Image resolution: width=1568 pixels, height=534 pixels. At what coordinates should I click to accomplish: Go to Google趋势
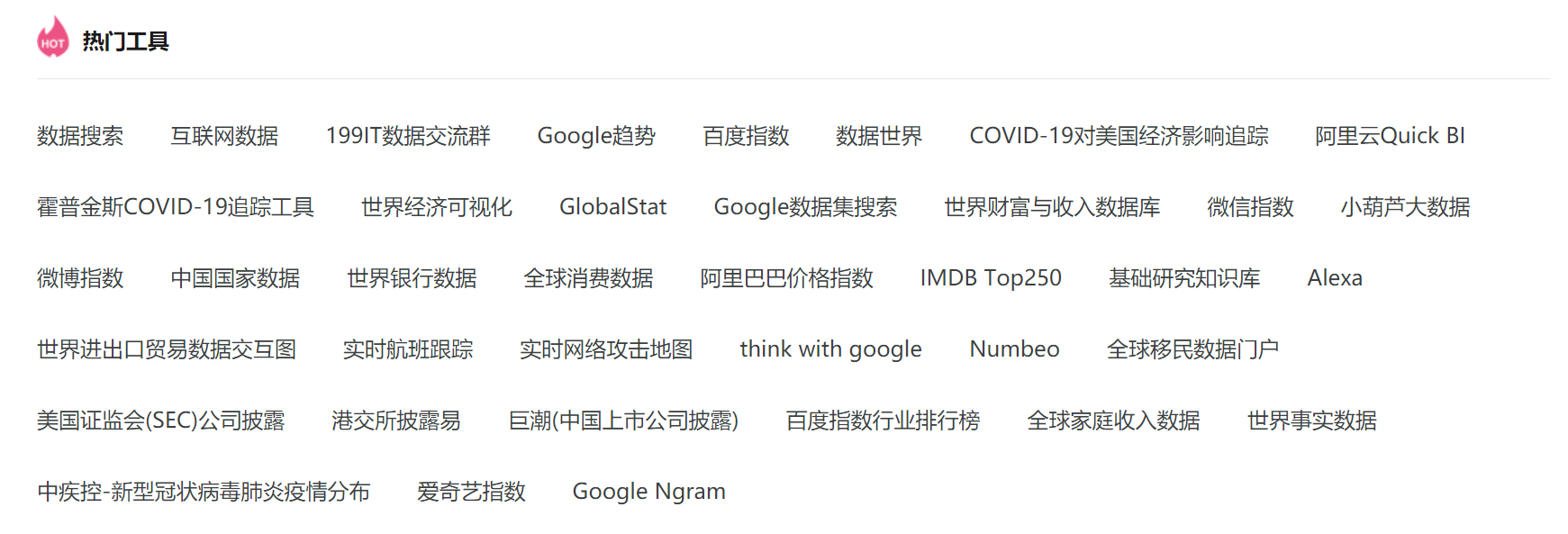(596, 136)
